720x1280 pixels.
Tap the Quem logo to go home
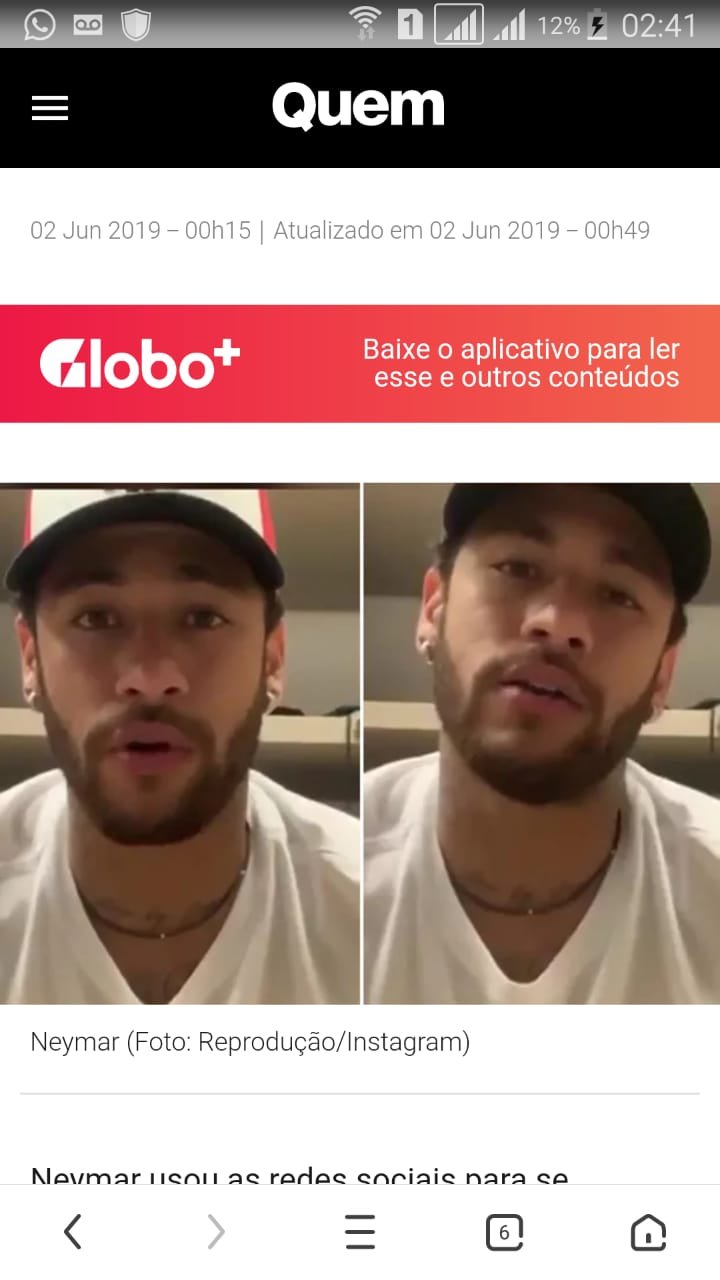[358, 107]
